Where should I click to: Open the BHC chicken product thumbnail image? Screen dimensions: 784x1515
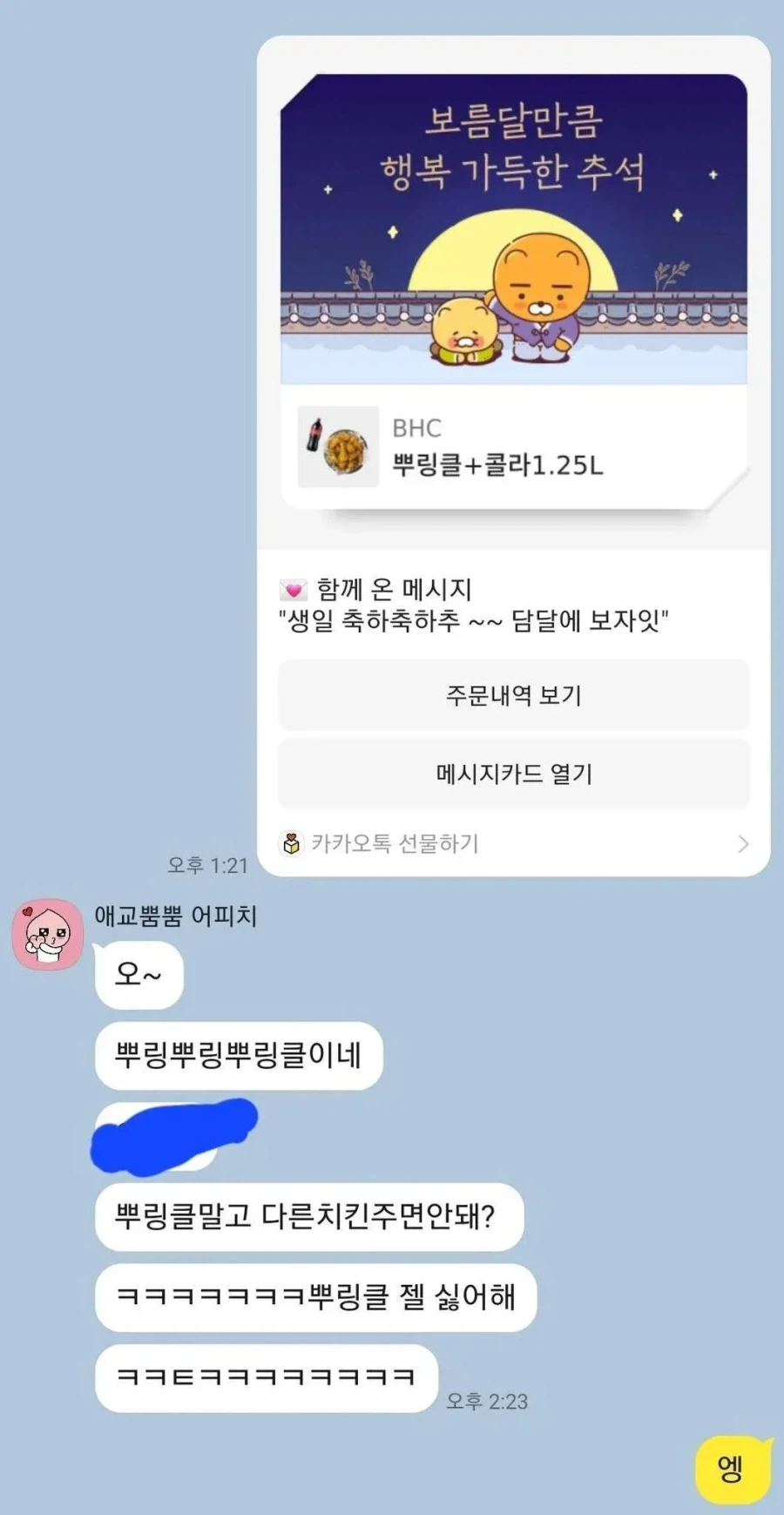[x=338, y=446]
